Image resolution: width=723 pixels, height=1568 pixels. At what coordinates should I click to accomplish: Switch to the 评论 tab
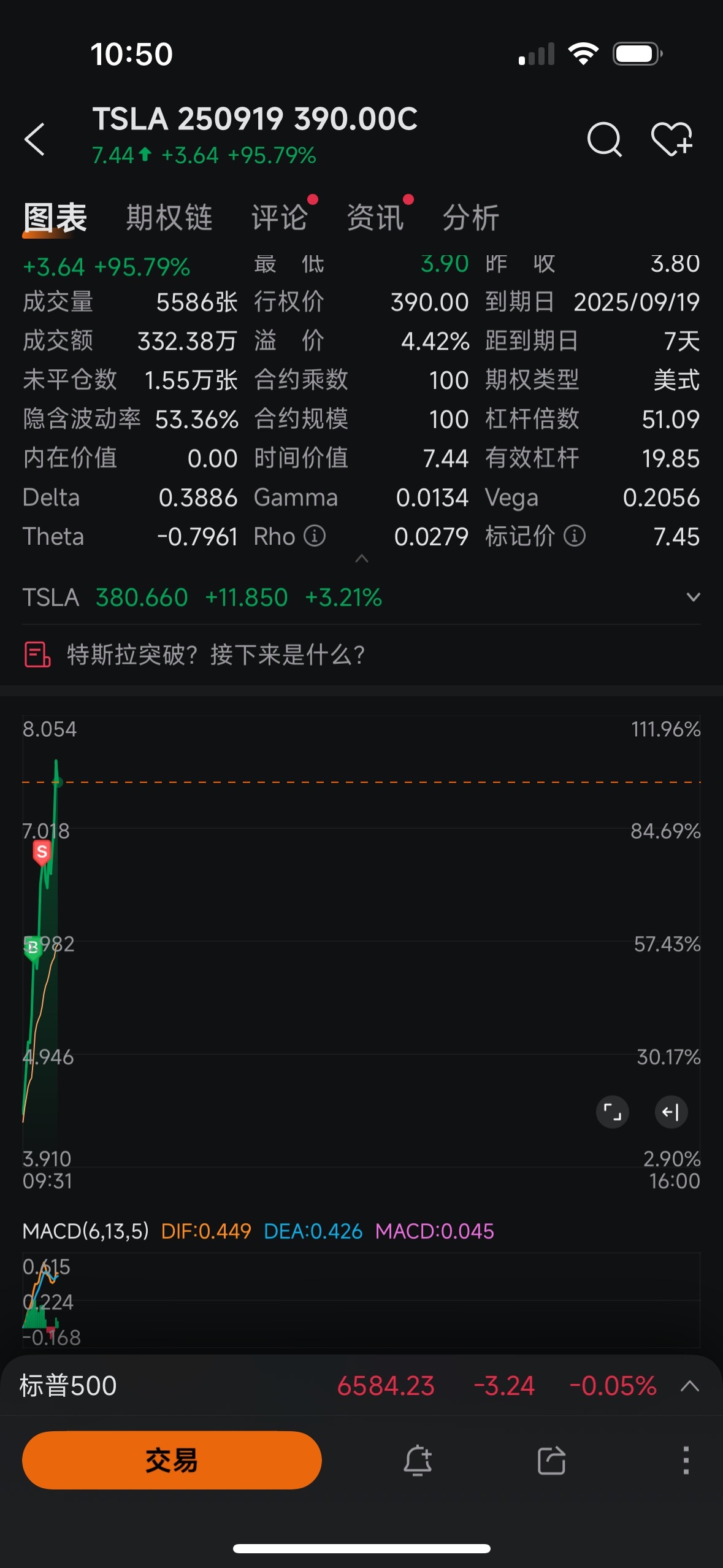click(280, 217)
